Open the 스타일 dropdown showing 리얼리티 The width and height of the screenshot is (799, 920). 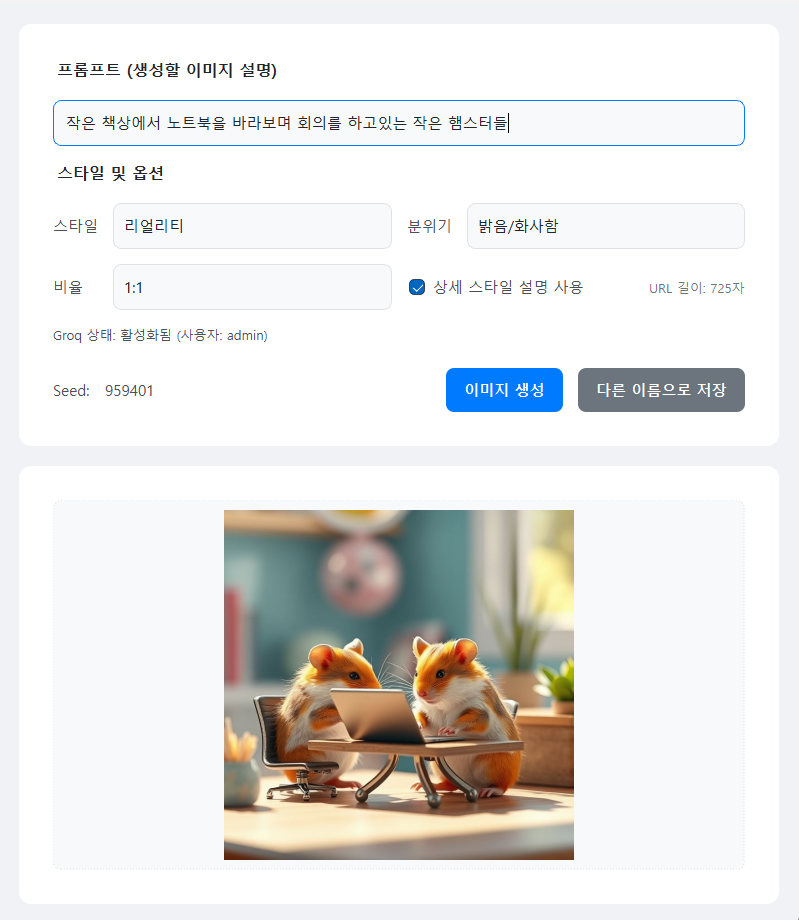click(x=252, y=226)
